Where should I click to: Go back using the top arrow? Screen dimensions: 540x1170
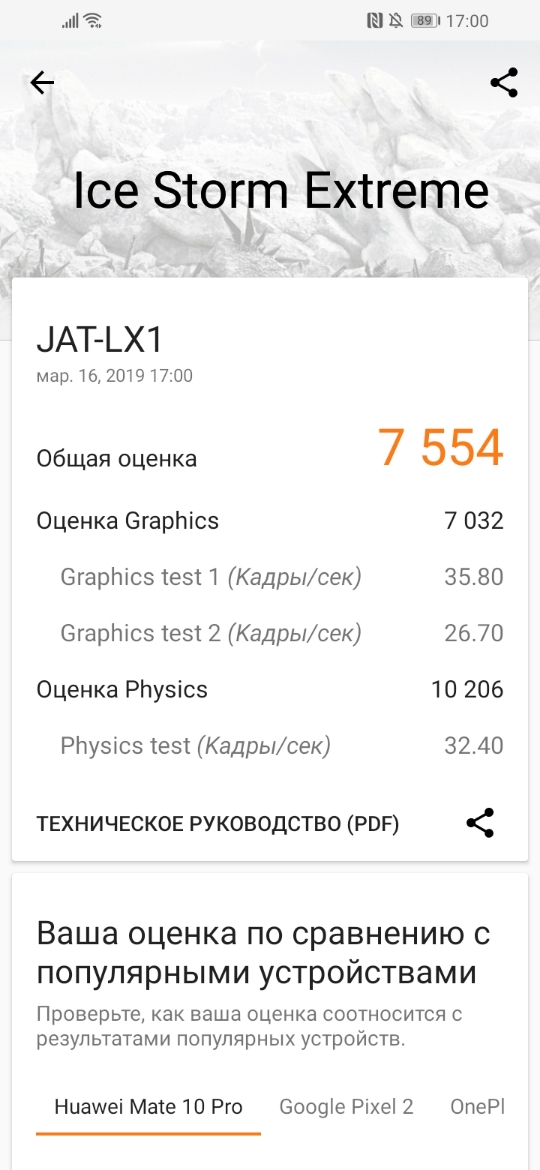coord(42,83)
